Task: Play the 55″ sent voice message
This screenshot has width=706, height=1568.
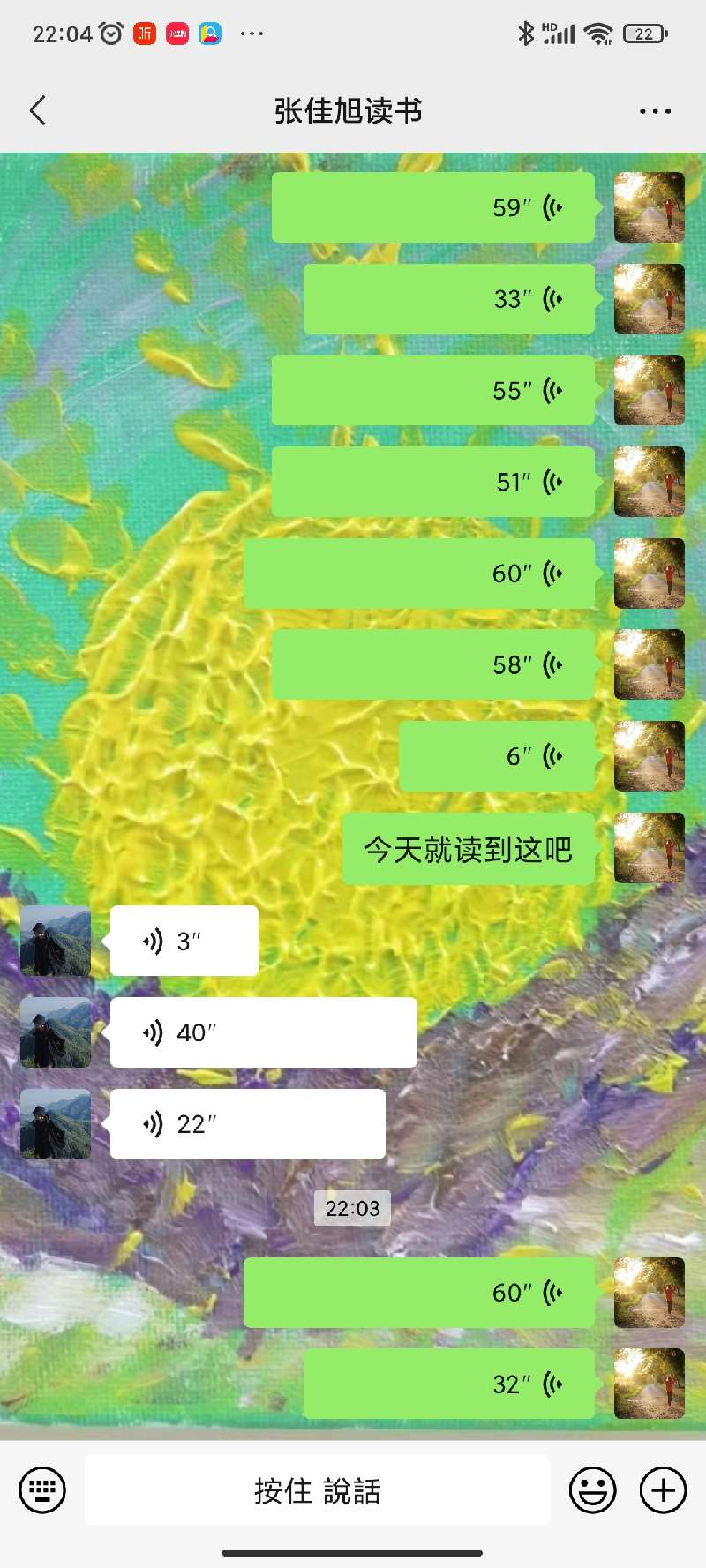Action: (432, 390)
